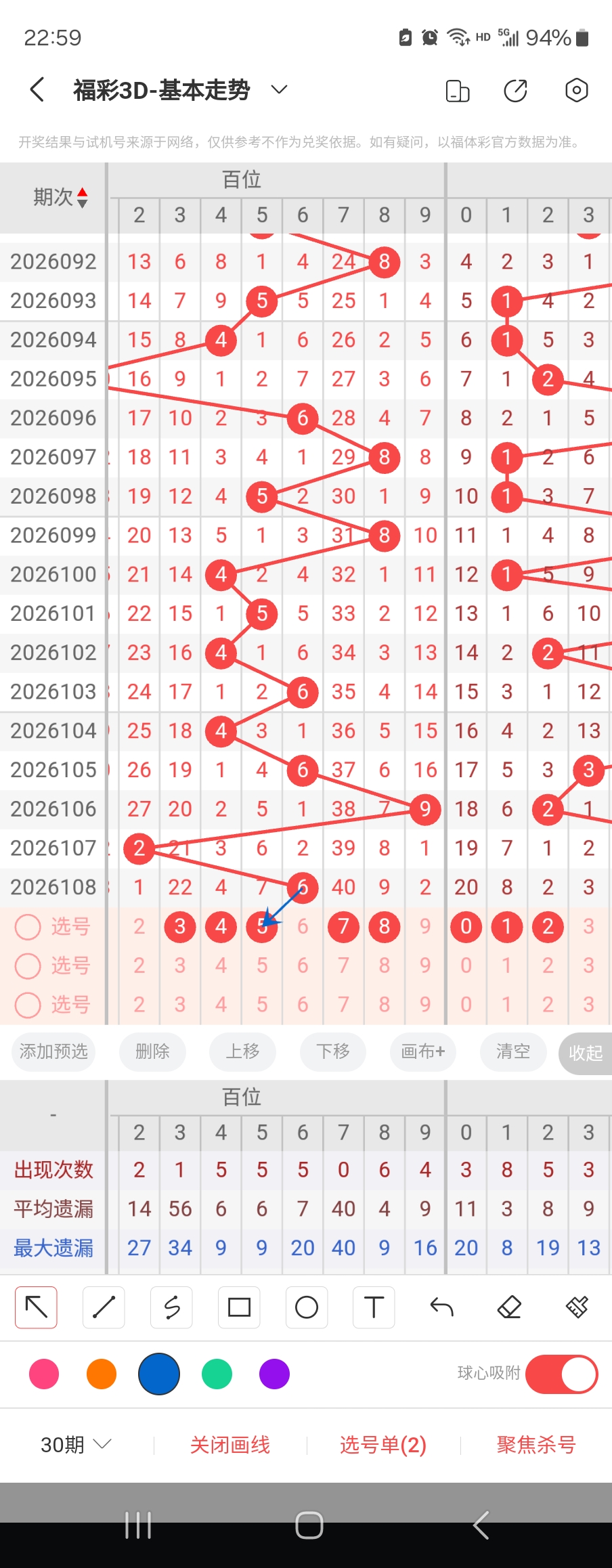612x1568 pixels.
Task: Tap the 添加预选 button
Action: (x=53, y=1051)
